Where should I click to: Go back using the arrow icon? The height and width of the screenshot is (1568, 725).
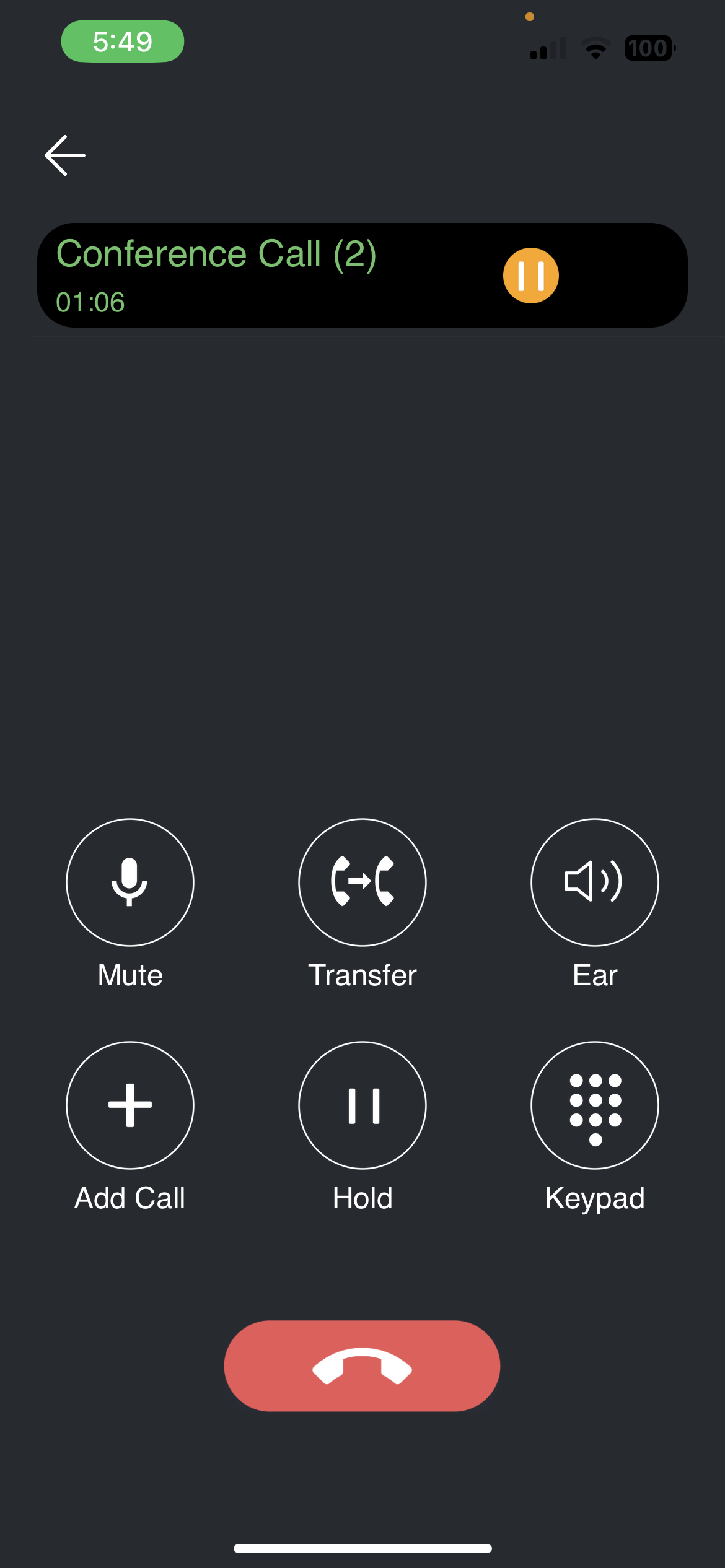click(x=65, y=155)
